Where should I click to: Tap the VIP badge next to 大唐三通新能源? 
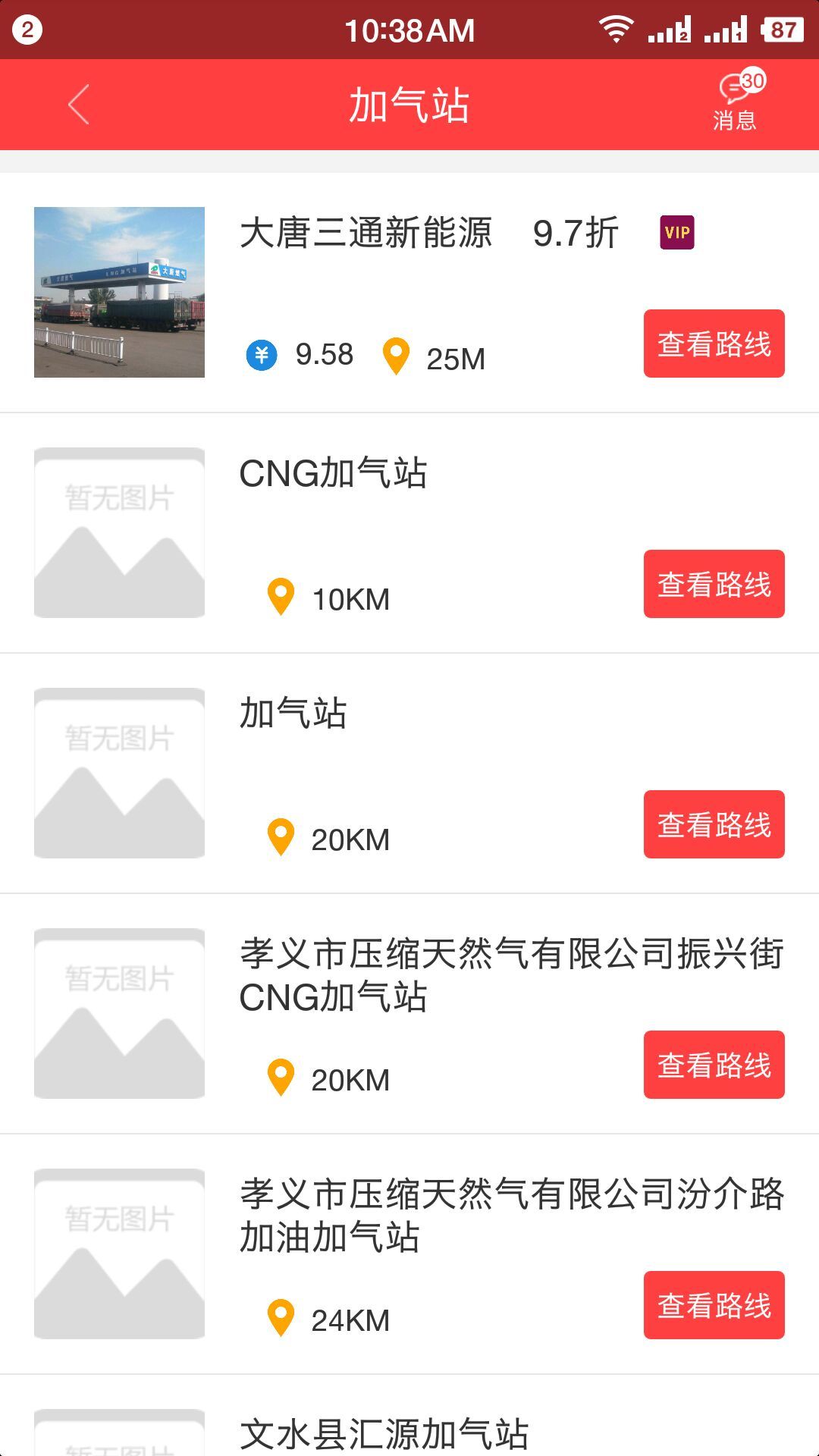pyautogui.click(x=676, y=232)
